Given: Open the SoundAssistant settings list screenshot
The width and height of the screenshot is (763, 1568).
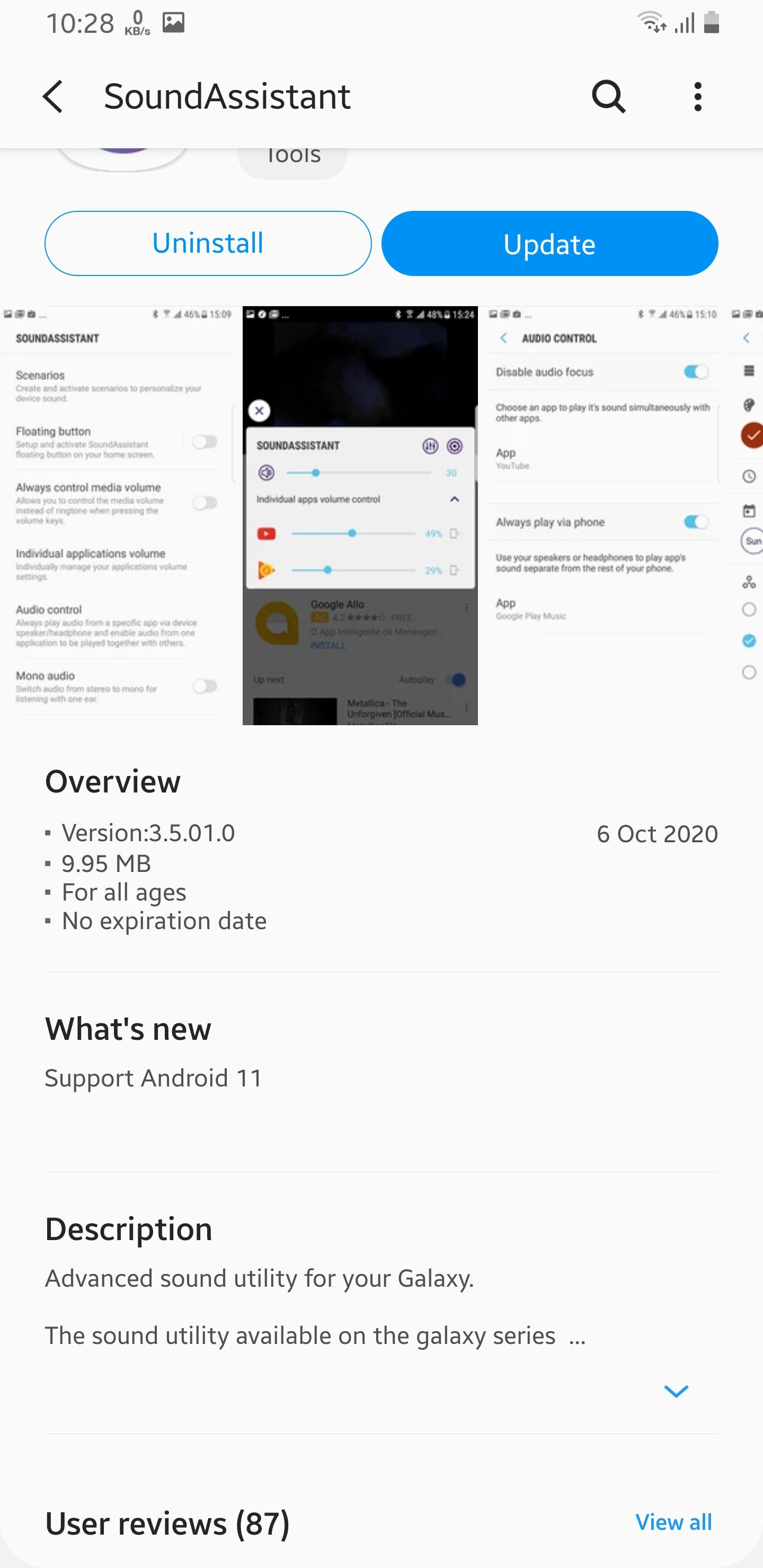Looking at the screenshot, I should pos(117,515).
